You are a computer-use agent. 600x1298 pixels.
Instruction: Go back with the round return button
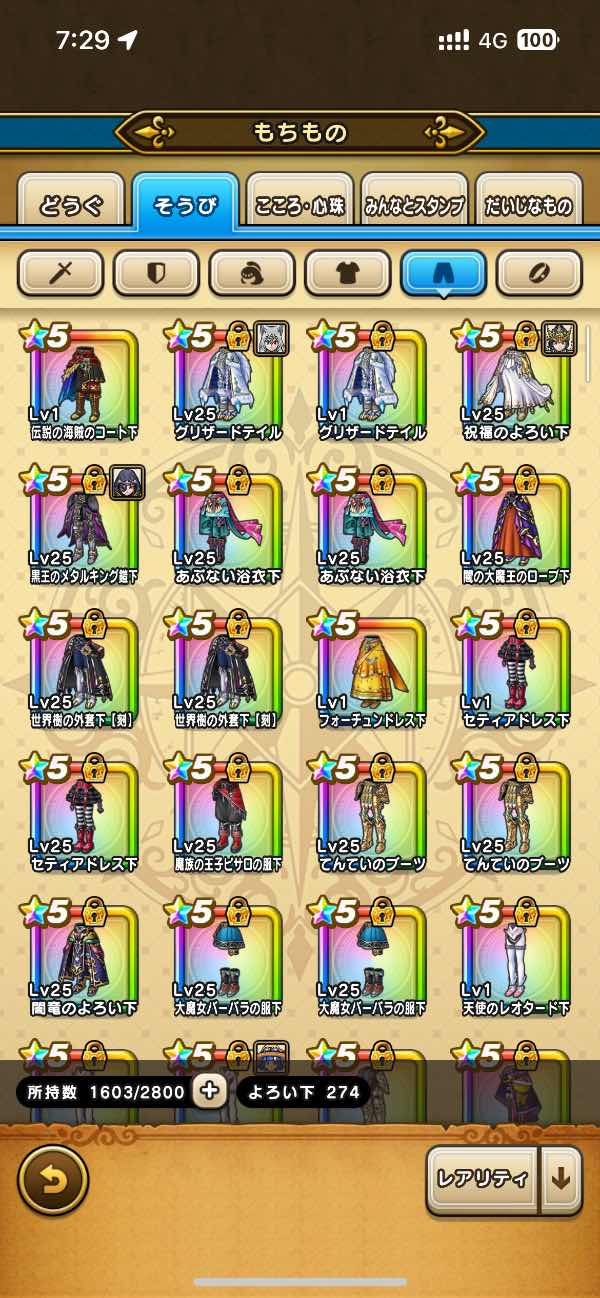pyautogui.click(x=53, y=1180)
